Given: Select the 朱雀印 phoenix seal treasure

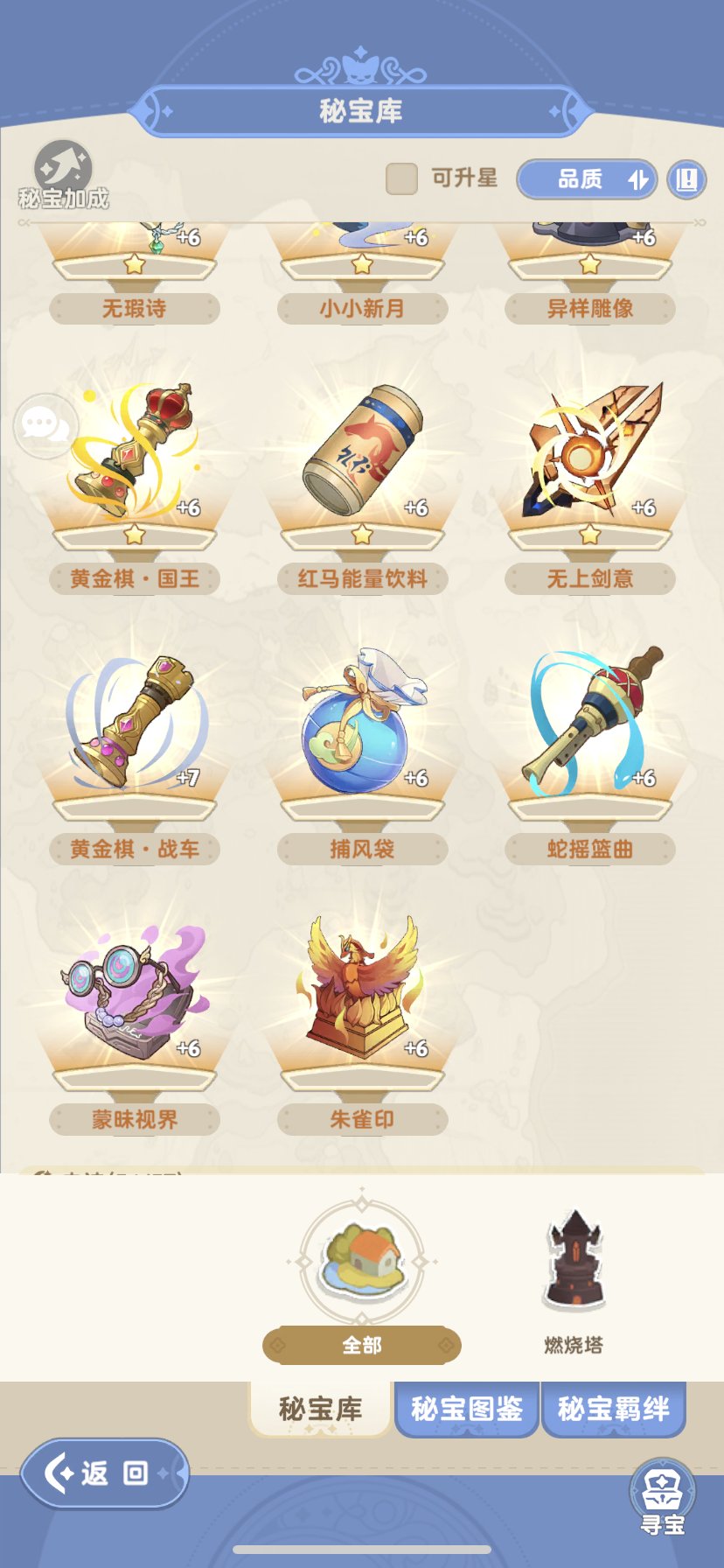Looking at the screenshot, I should coord(361,997).
